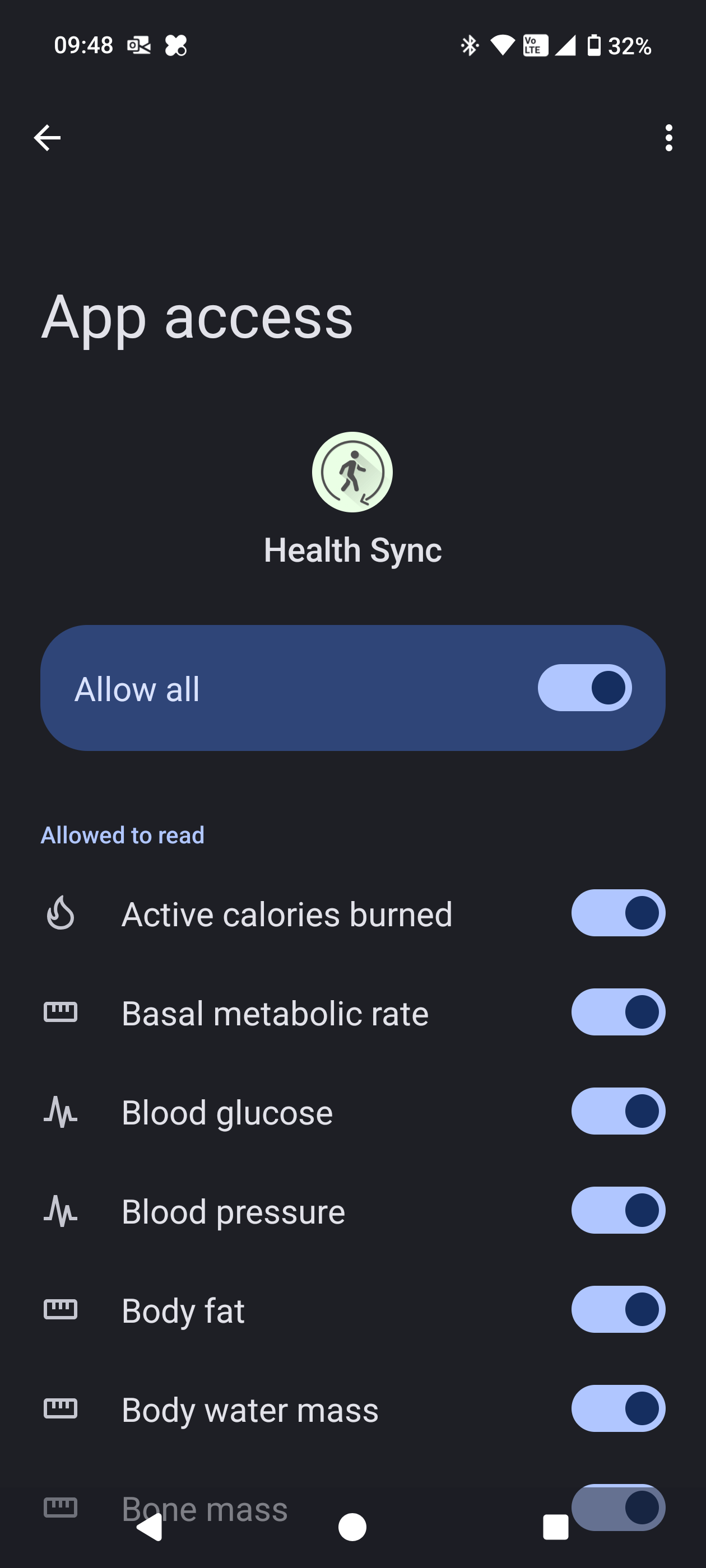The width and height of the screenshot is (706, 1568).
Task: Turn off the Allow all switch
Action: [584, 688]
